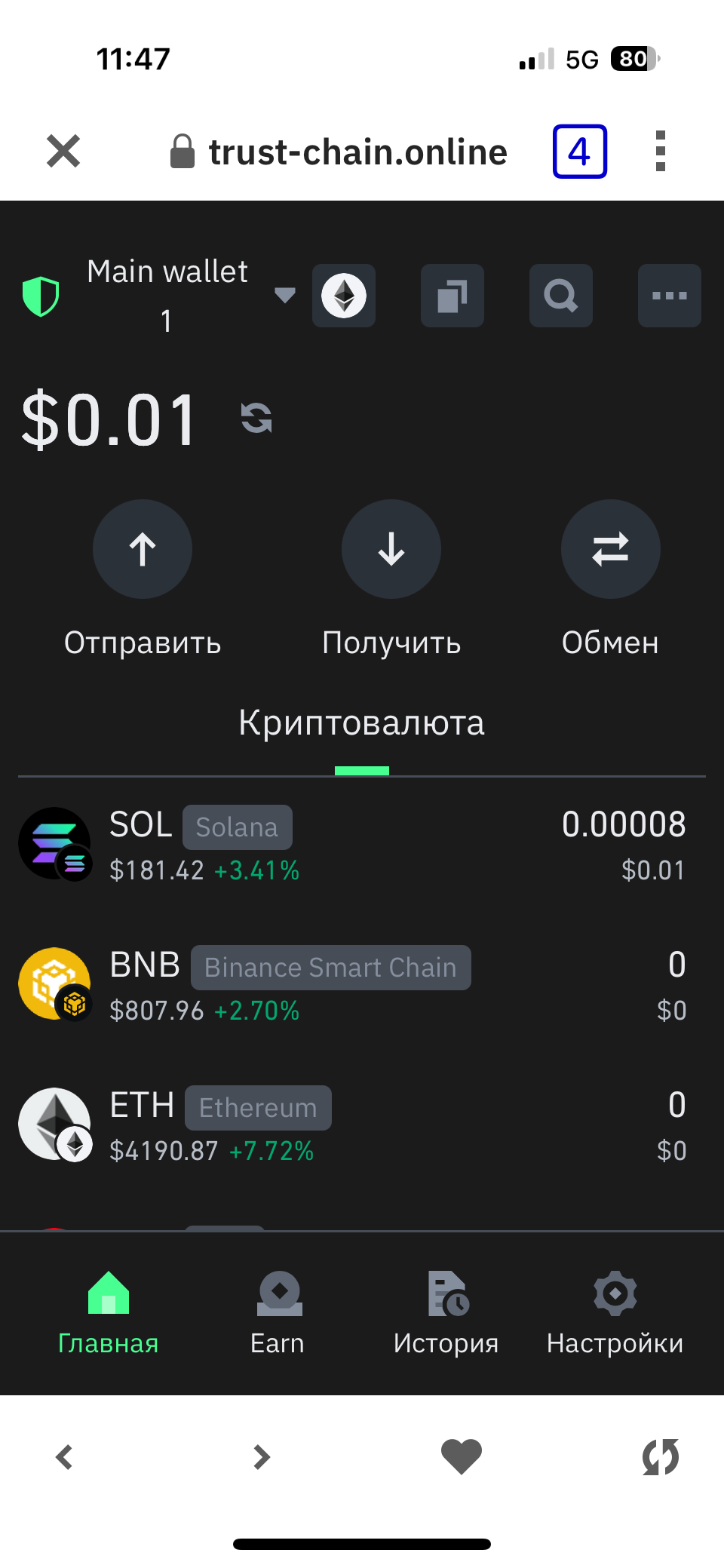
Task: Switch to the Earn tab
Action: click(278, 1312)
